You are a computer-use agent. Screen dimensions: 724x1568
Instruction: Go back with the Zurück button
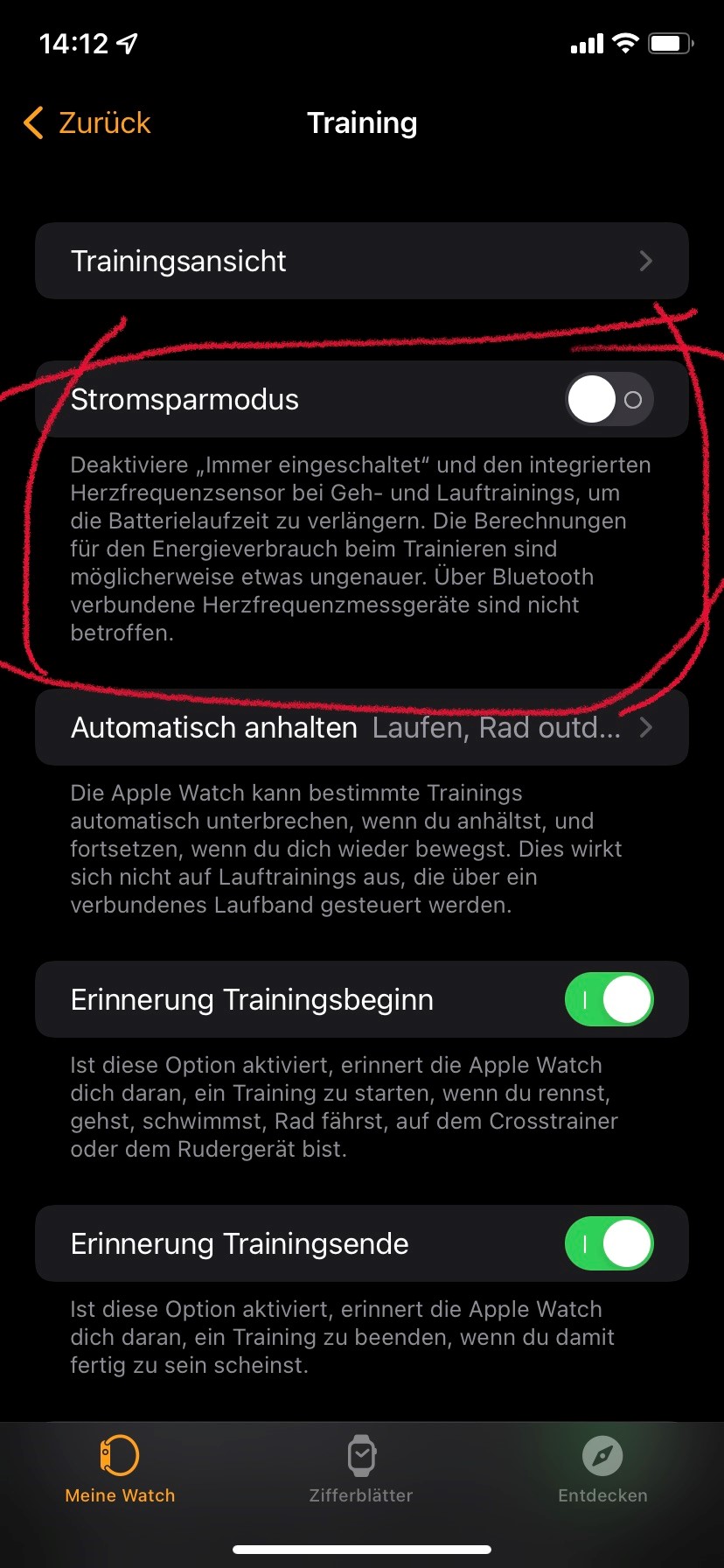(x=87, y=123)
